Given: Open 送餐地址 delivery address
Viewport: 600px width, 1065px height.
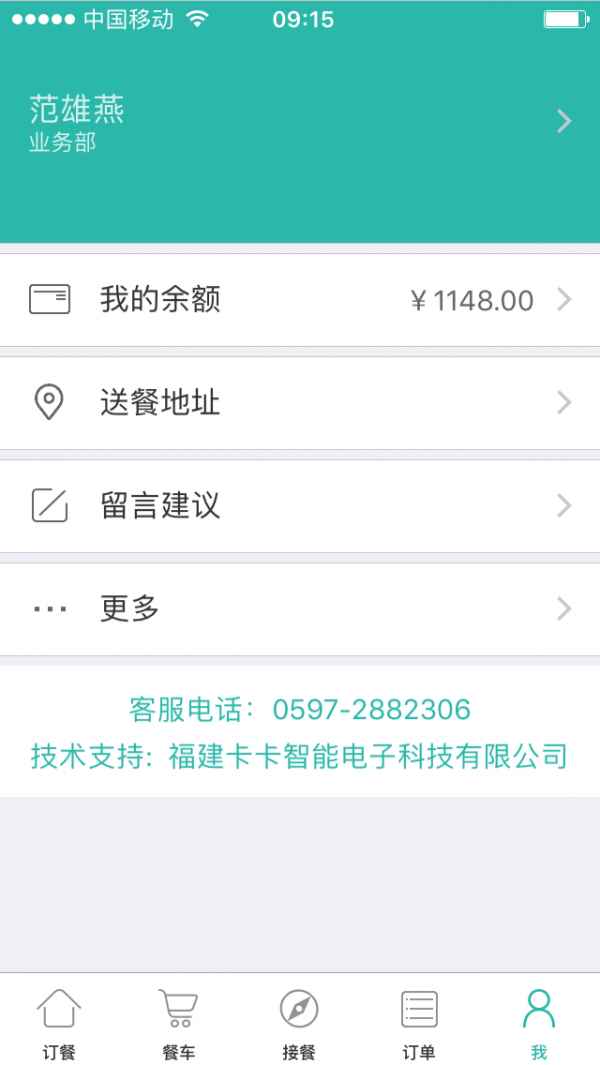Looking at the screenshot, I should tap(300, 403).
